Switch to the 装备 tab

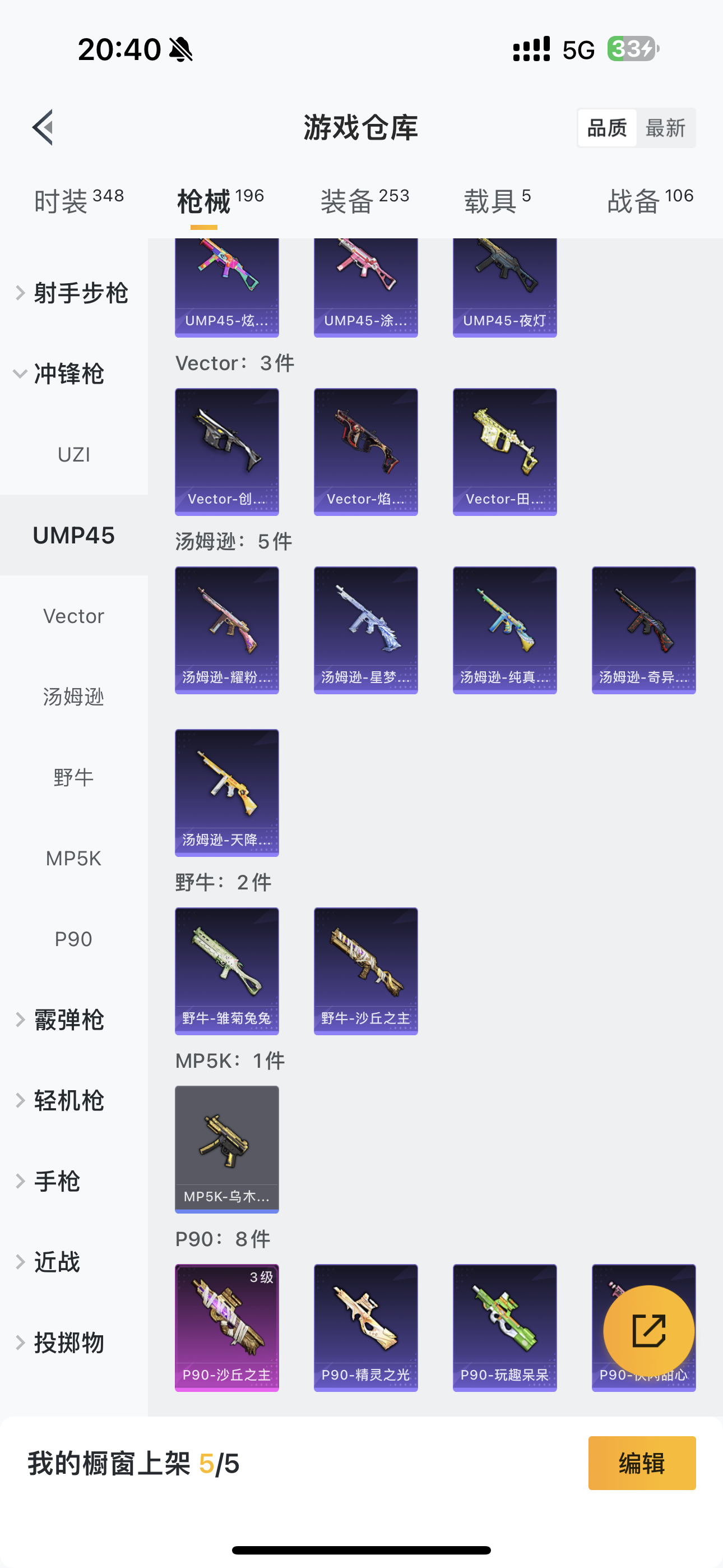[x=364, y=201]
